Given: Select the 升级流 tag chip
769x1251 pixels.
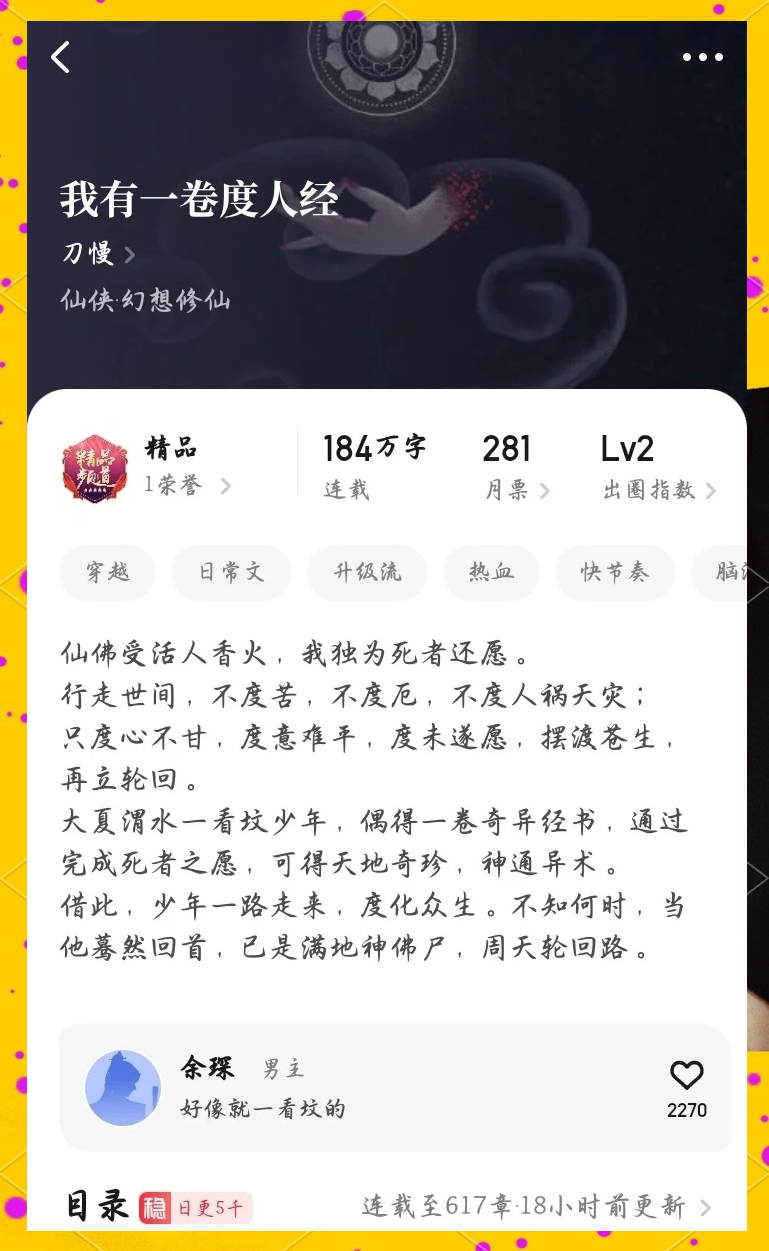Looking at the screenshot, I should [x=367, y=572].
